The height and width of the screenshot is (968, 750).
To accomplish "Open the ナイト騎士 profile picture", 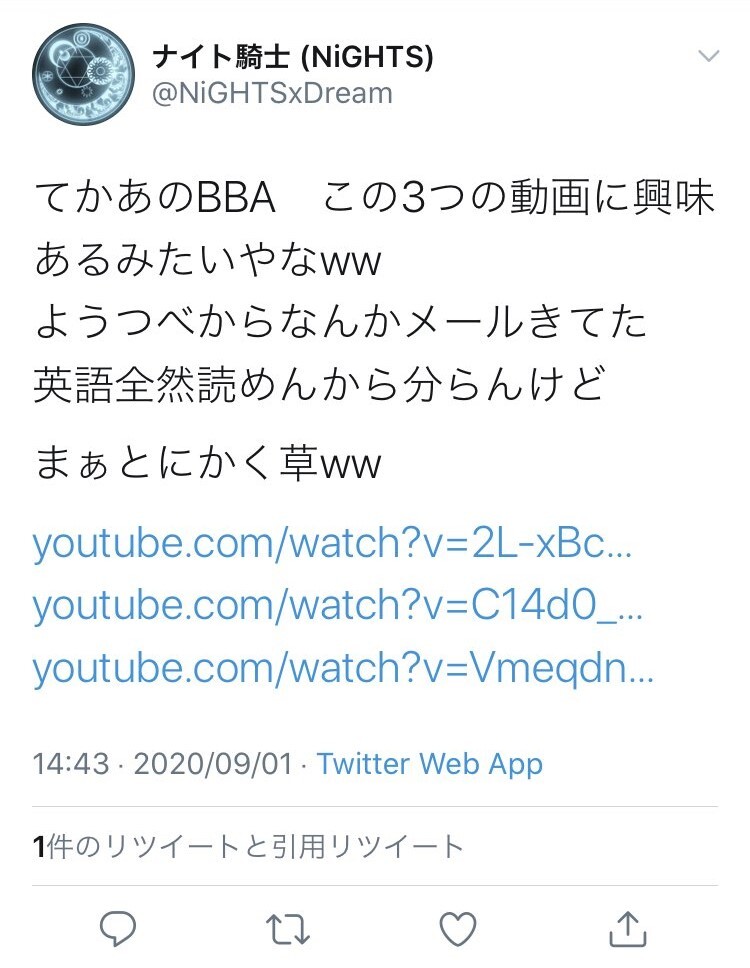I will [x=83, y=75].
